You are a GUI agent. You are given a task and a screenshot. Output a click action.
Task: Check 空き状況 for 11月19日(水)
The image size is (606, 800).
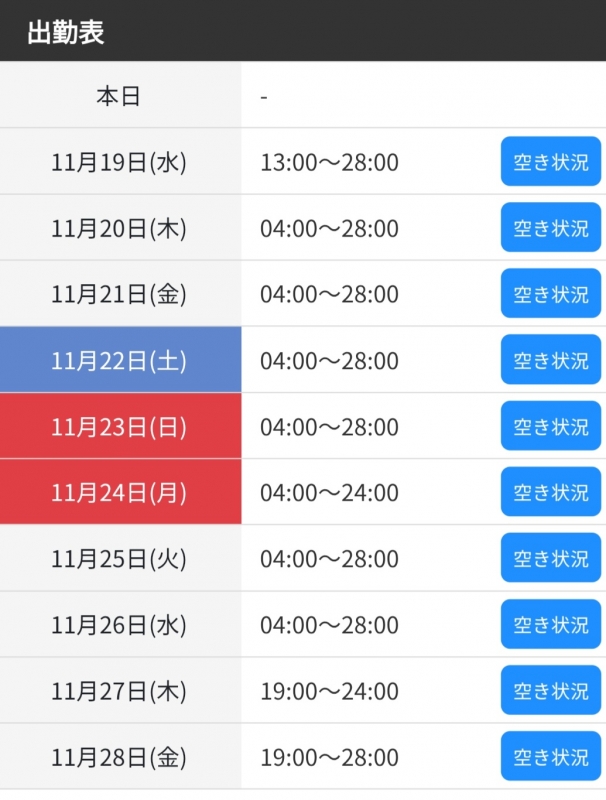coord(550,162)
